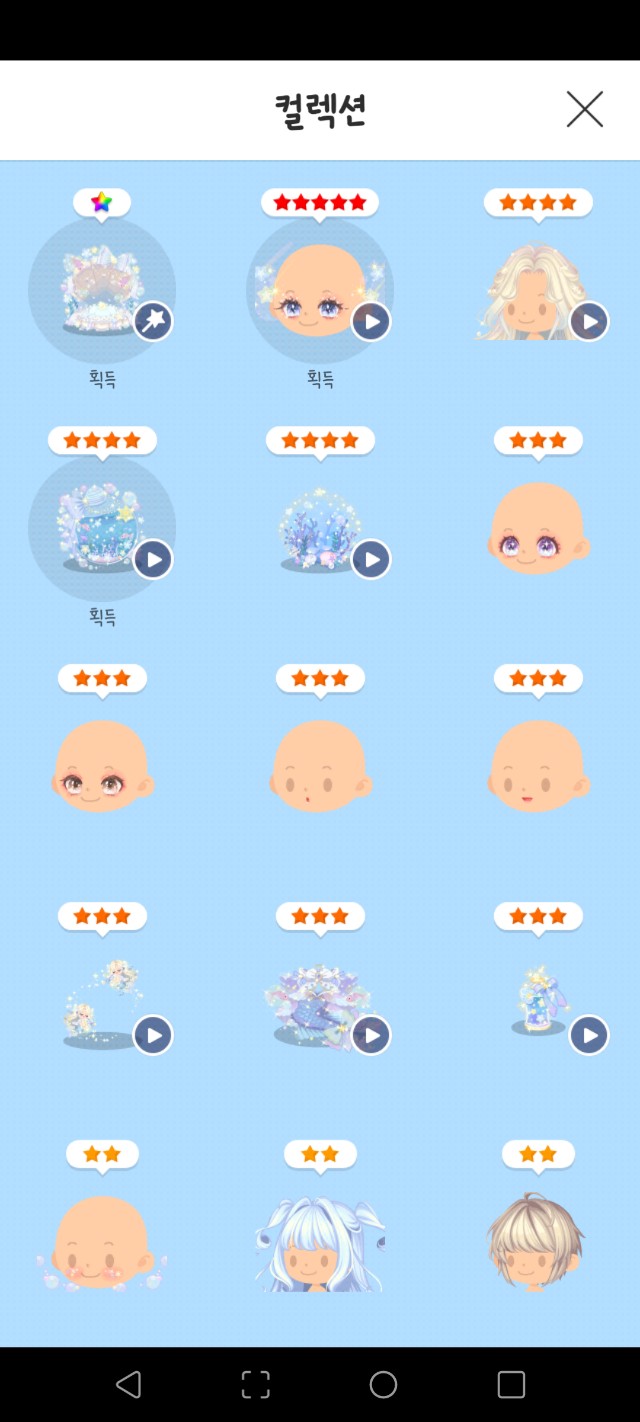The image size is (640, 1422).
Task: Close the 컬렉션 collection screen
Action: pos(585,109)
